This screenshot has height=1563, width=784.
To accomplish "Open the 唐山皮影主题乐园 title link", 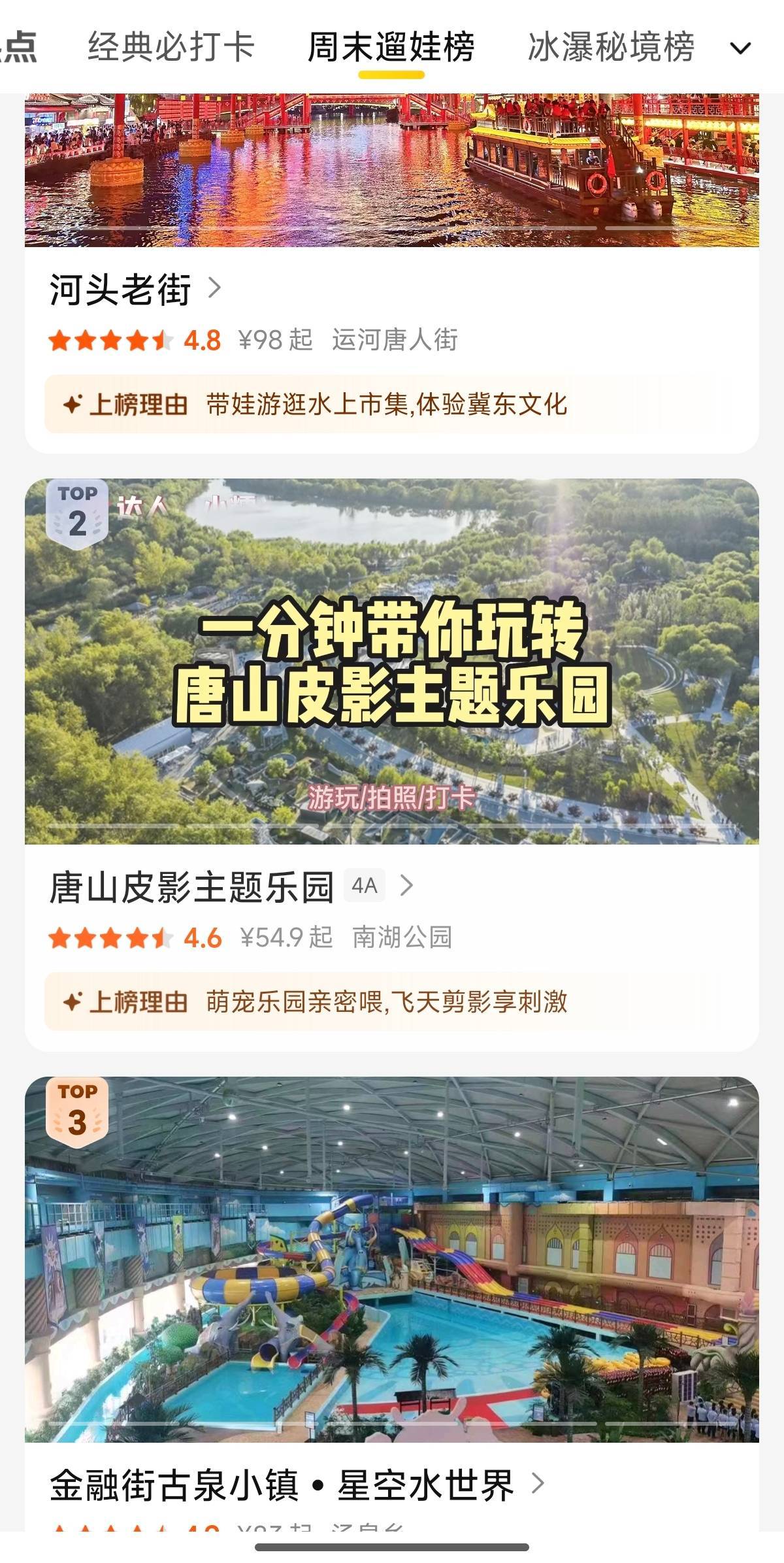I will coord(191,887).
